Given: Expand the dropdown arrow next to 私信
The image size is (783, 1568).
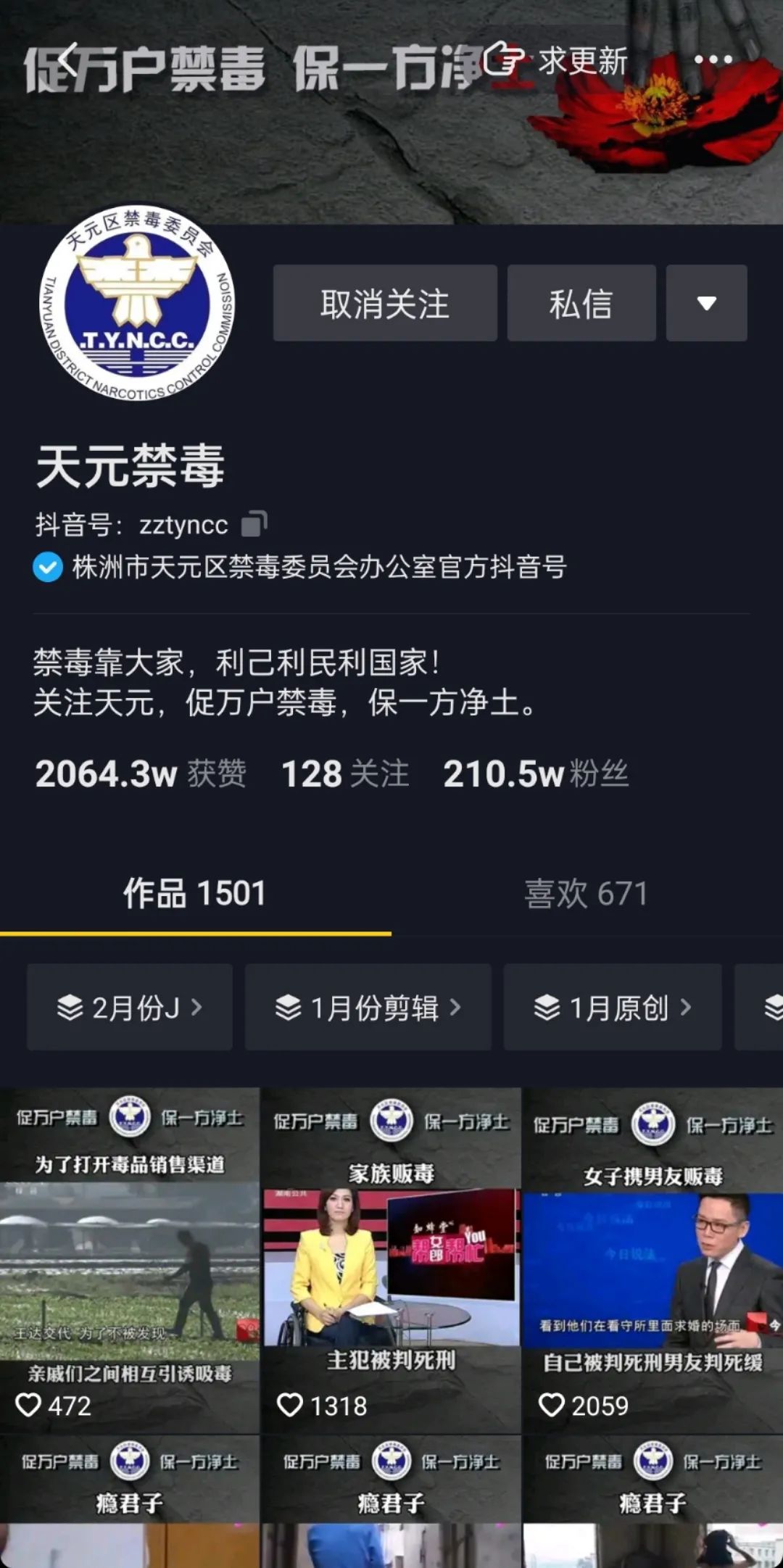Looking at the screenshot, I should (x=706, y=303).
